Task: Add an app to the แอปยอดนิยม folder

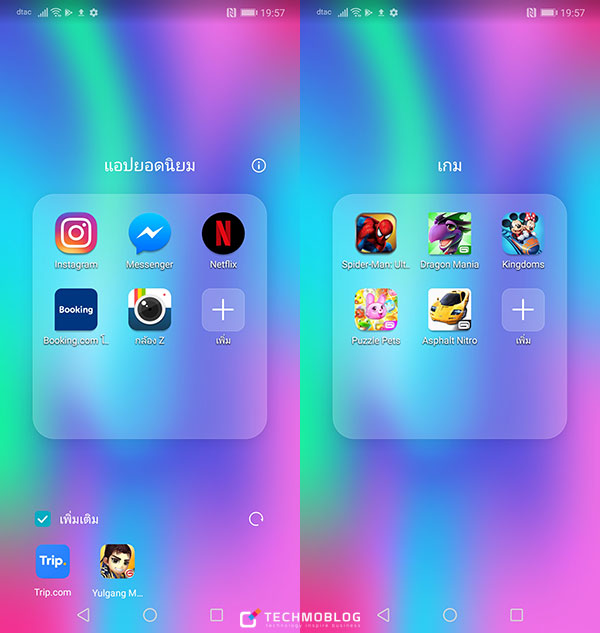Action: click(x=223, y=310)
